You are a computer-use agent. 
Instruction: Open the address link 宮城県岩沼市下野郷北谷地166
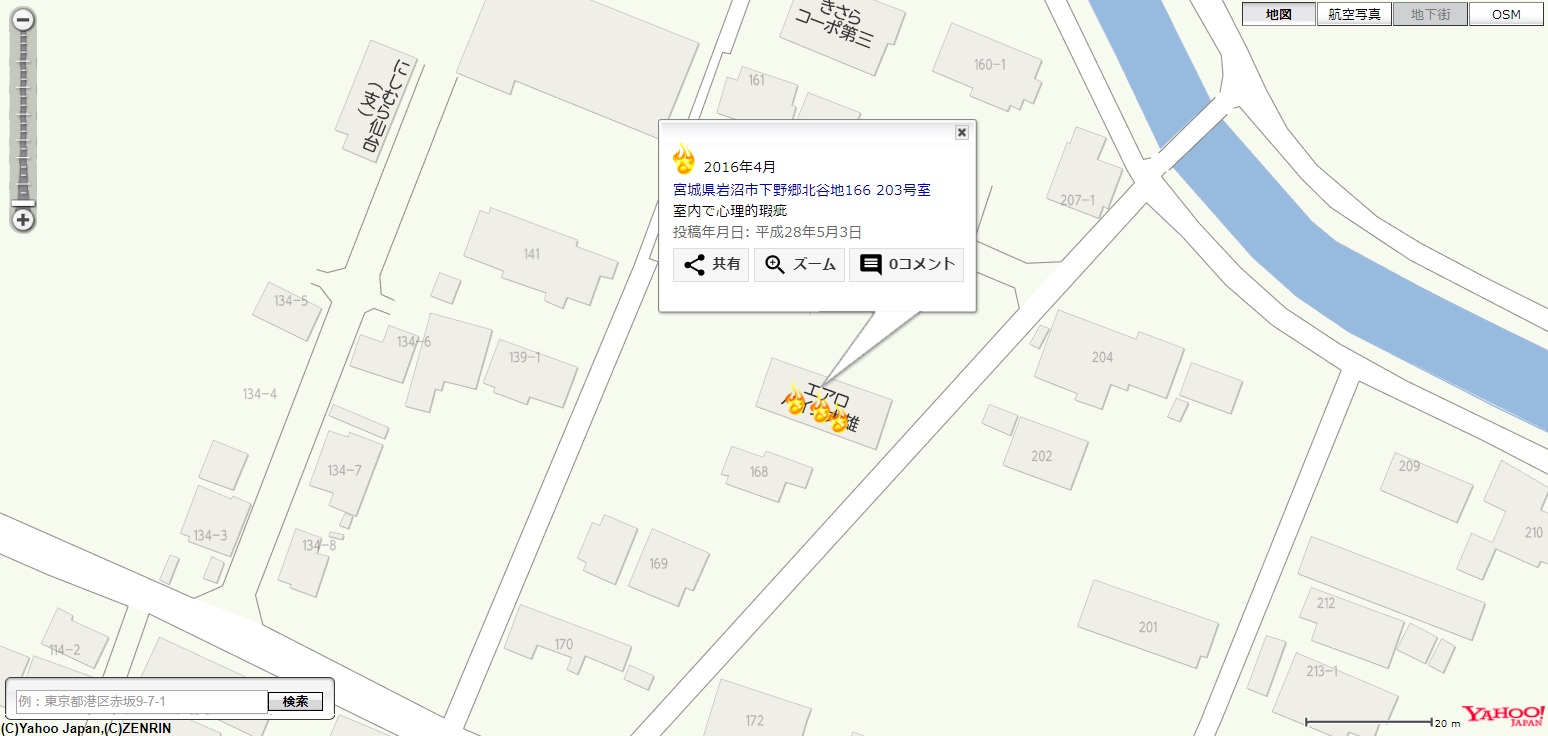[x=801, y=190]
